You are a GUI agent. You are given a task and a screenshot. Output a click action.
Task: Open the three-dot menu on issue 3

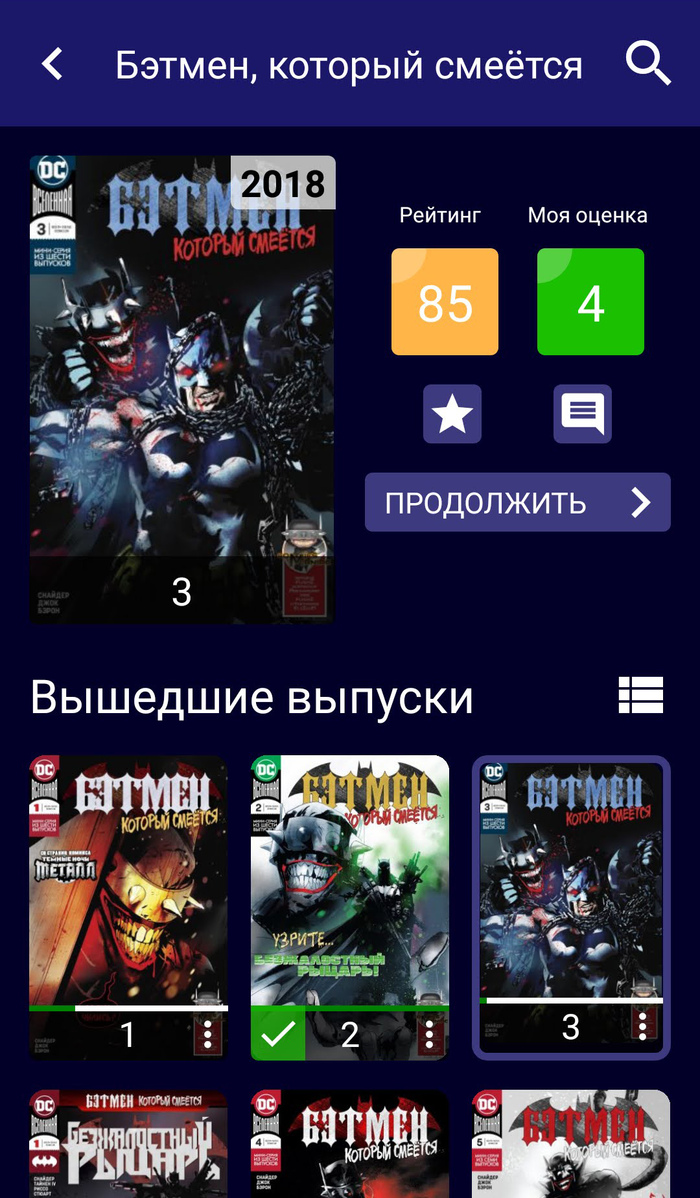[x=643, y=1025]
